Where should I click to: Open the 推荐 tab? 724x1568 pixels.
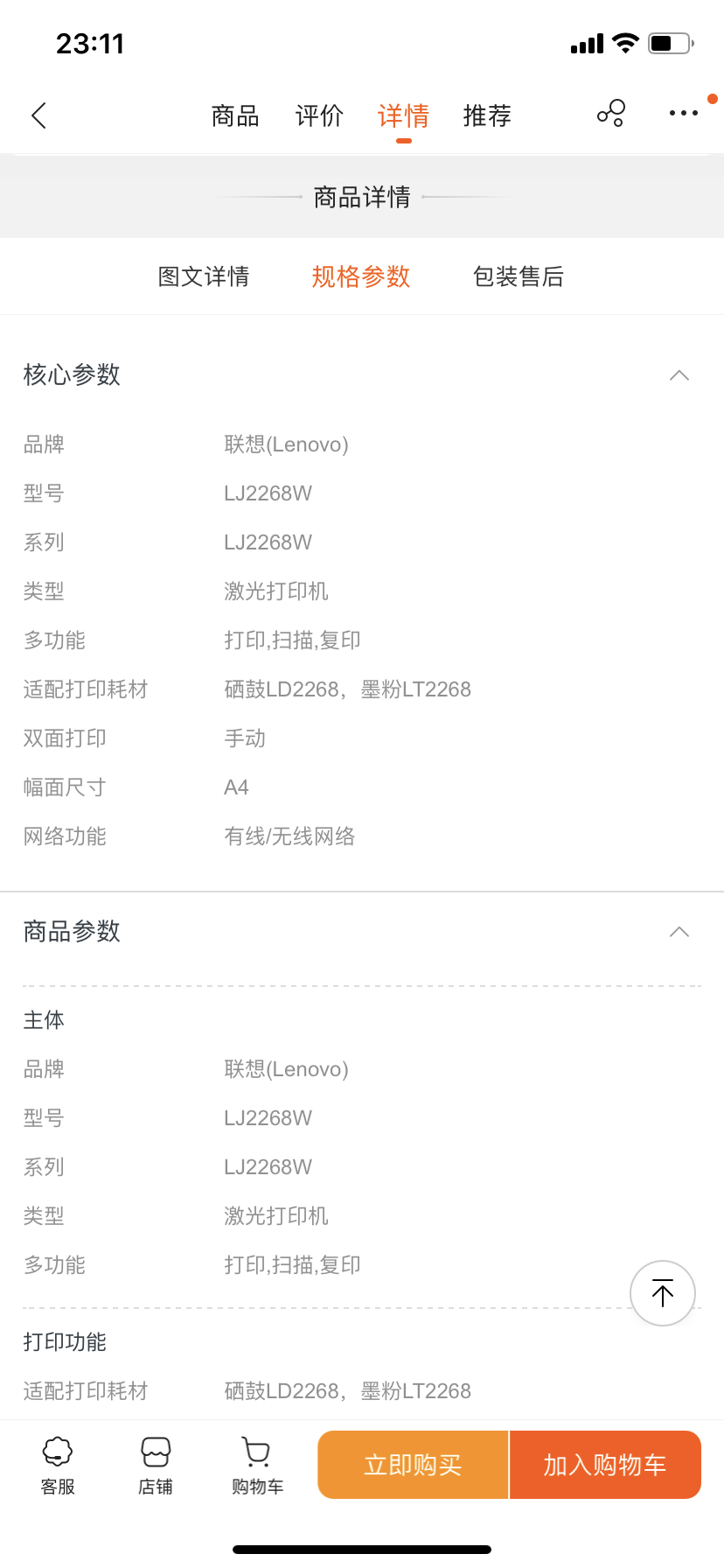point(487,115)
